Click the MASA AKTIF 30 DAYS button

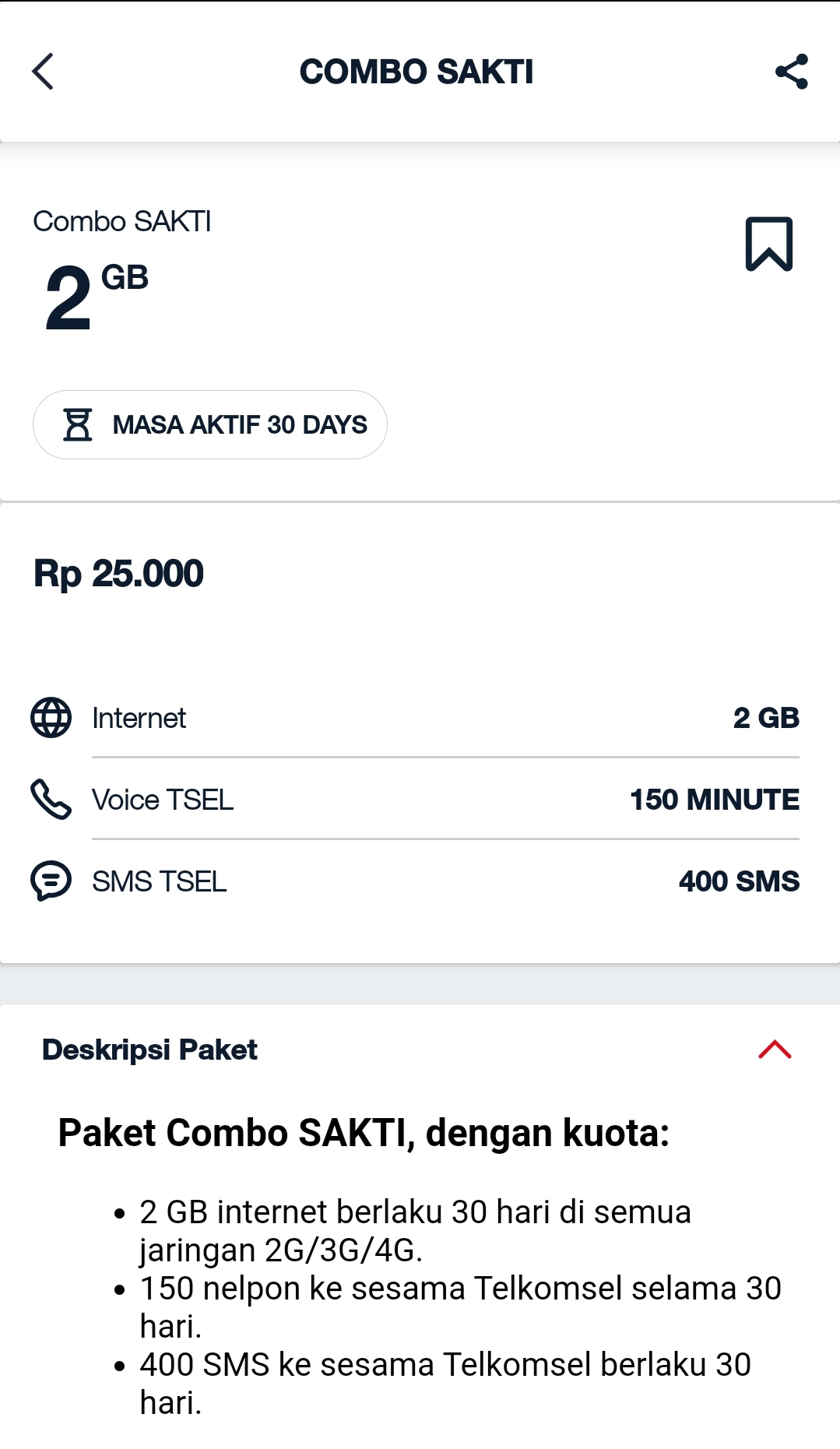(209, 424)
